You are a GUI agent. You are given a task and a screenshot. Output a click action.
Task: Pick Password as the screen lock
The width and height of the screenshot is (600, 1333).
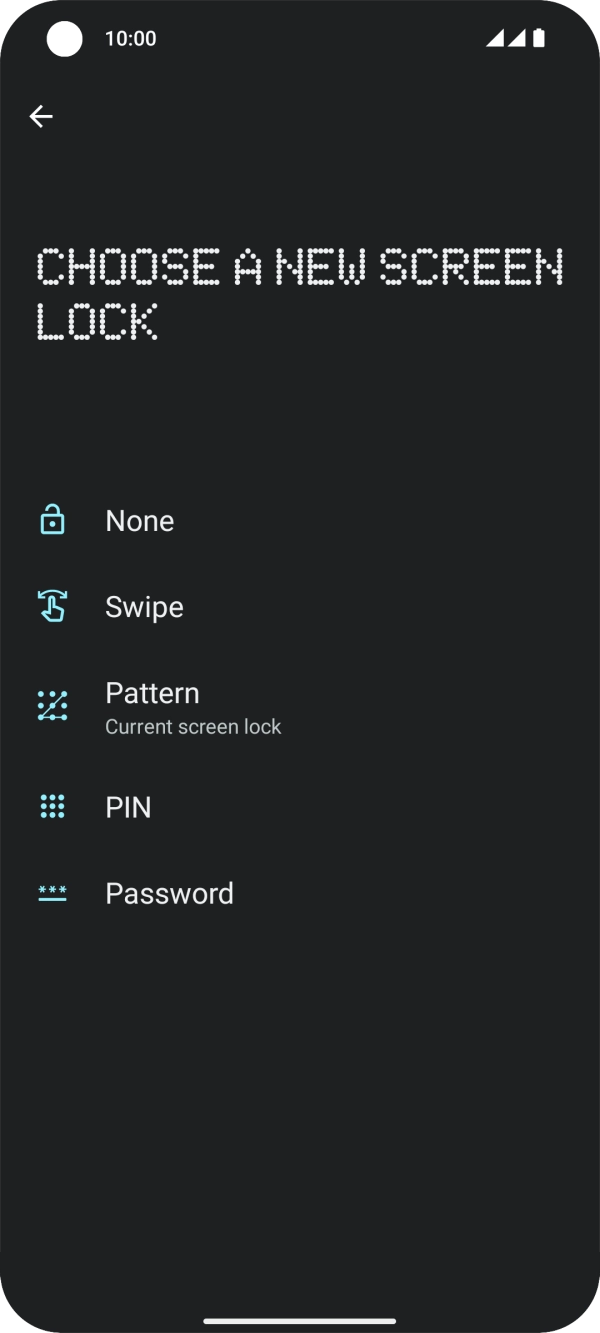(169, 893)
